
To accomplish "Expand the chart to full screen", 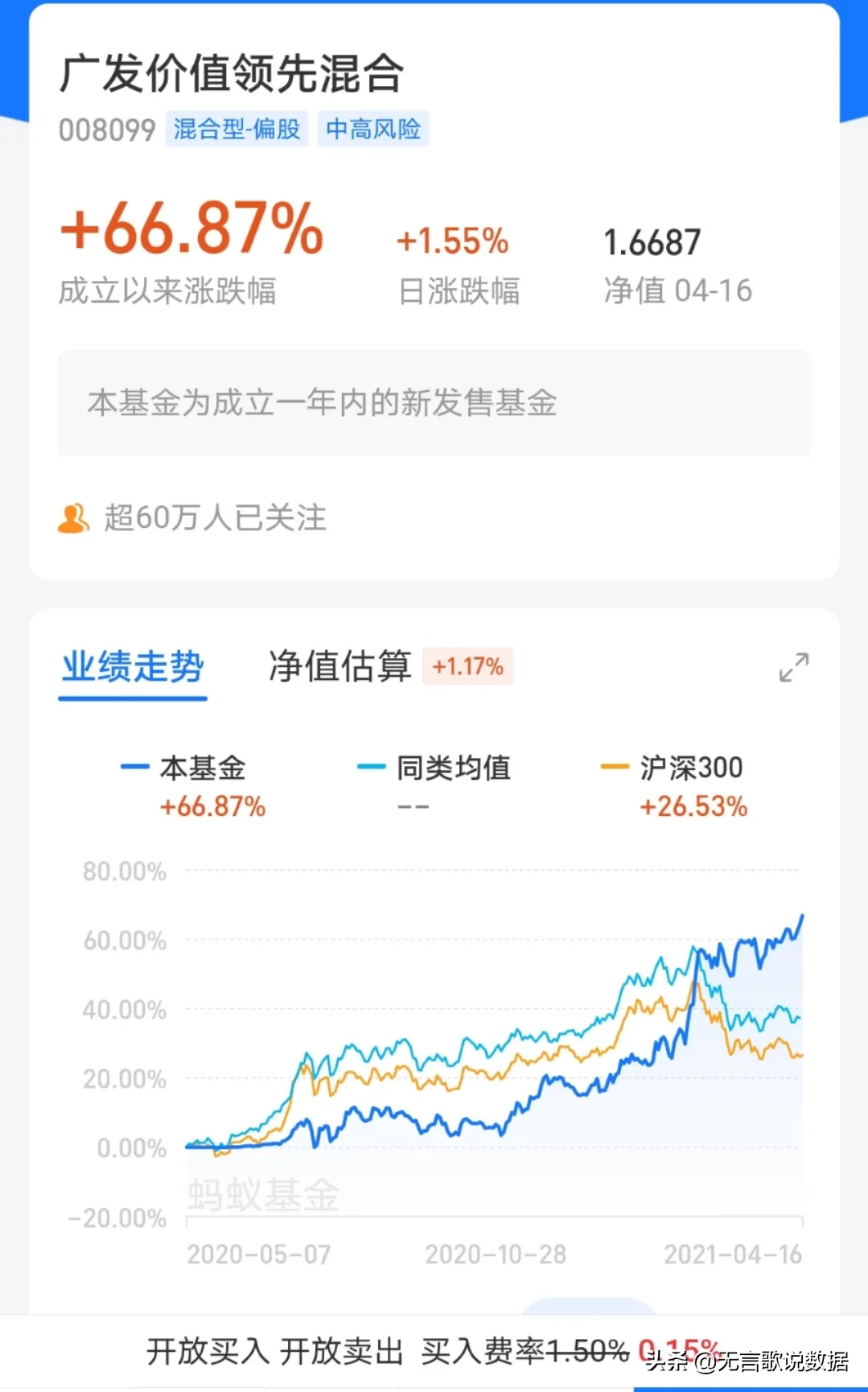I will [794, 667].
